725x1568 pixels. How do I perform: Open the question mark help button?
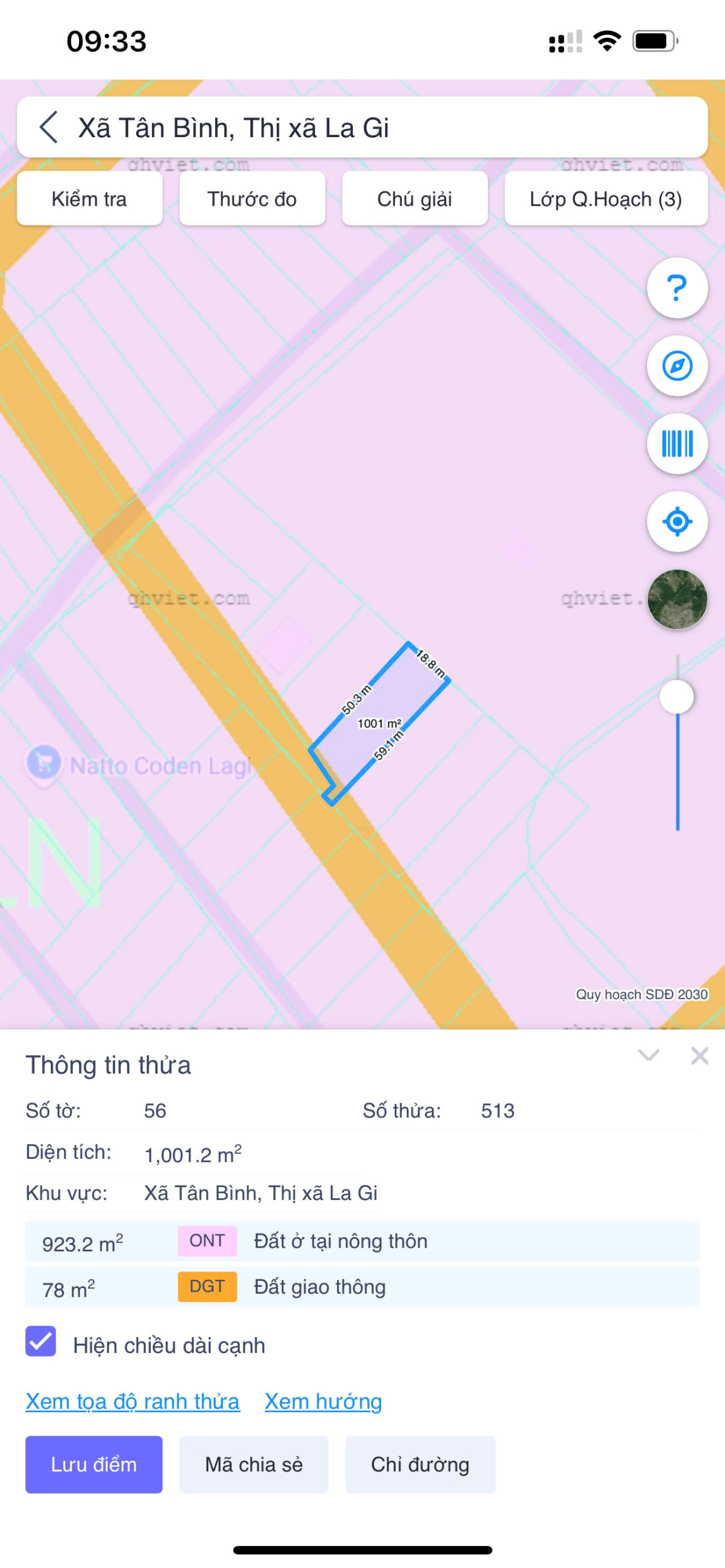(677, 288)
